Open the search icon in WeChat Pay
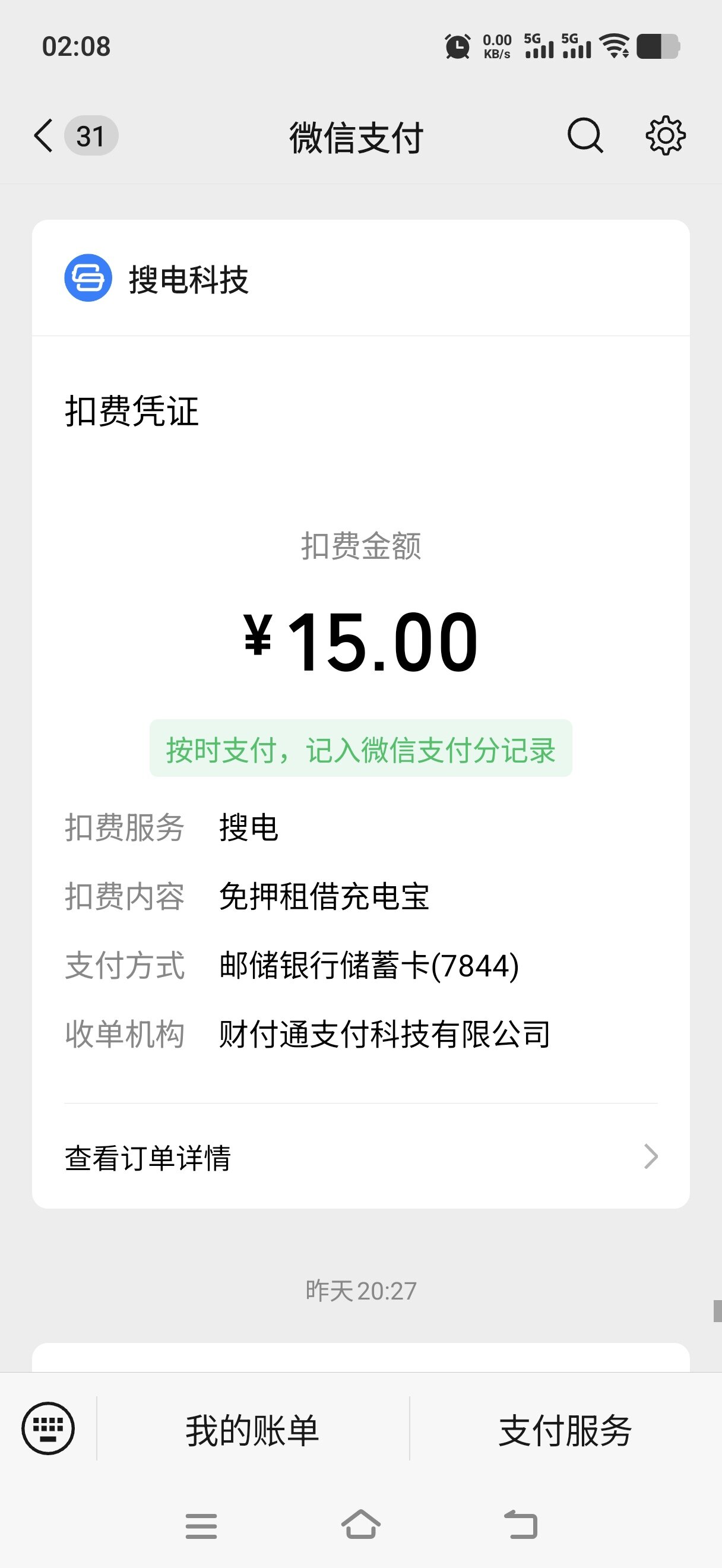The width and height of the screenshot is (722, 1568). pyautogui.click(x=585, y=135)
